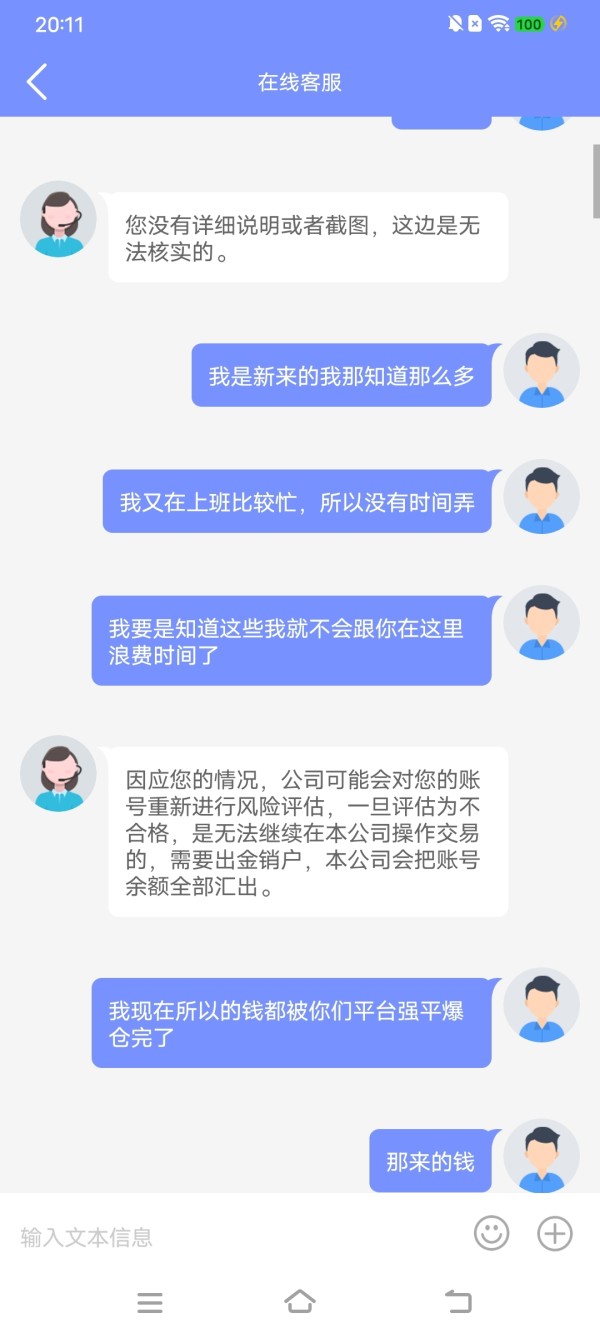
Task: Tap the system home button
Action: [x=300, y=1301]
